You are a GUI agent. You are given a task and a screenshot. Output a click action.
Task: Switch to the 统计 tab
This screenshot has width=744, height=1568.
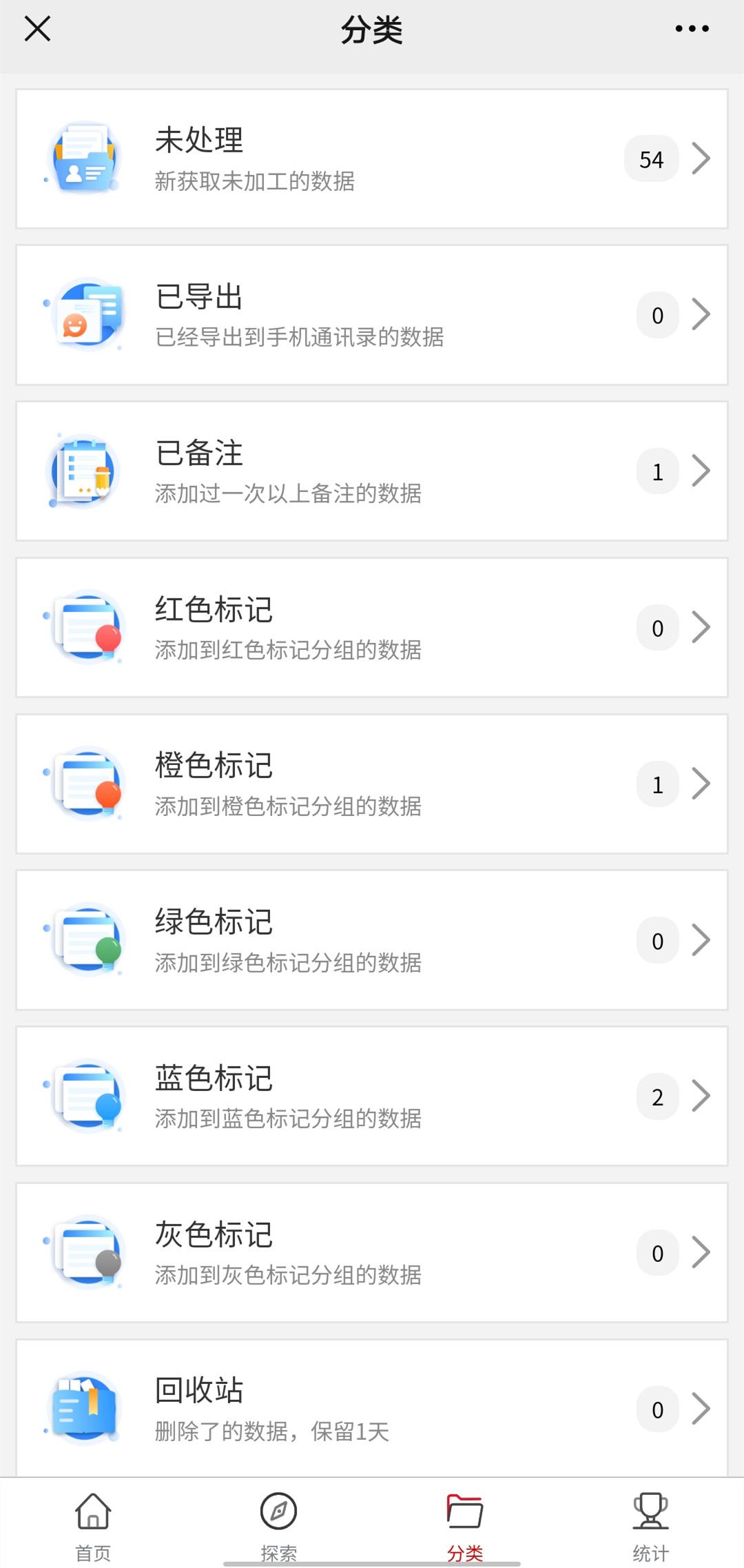coord(651,1526)
